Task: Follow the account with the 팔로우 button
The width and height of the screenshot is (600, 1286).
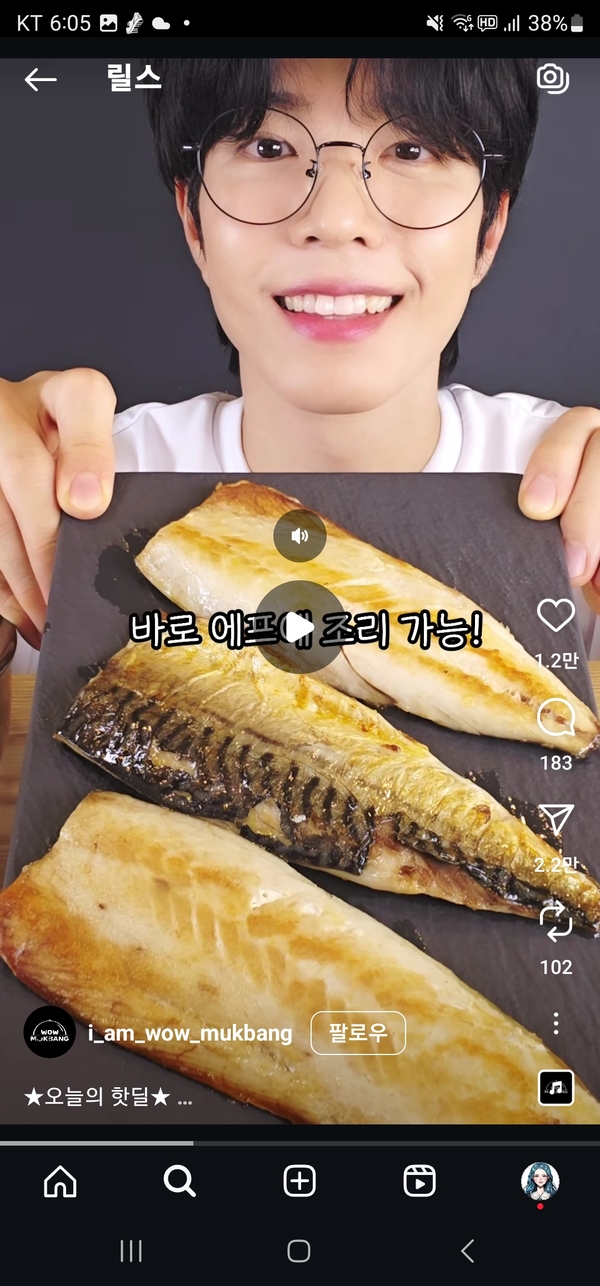Action: 358,1033
